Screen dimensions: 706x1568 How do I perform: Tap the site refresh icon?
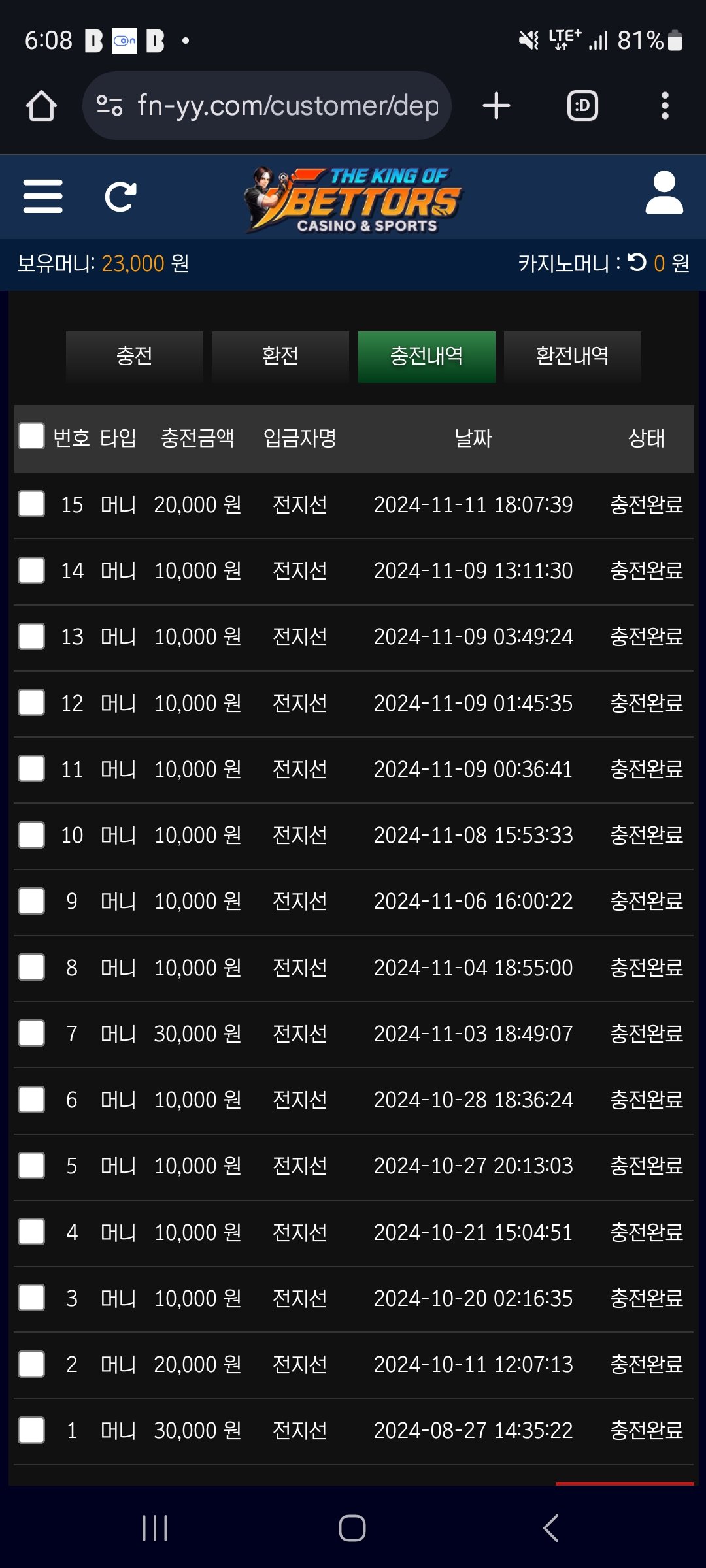click(121, 196)
